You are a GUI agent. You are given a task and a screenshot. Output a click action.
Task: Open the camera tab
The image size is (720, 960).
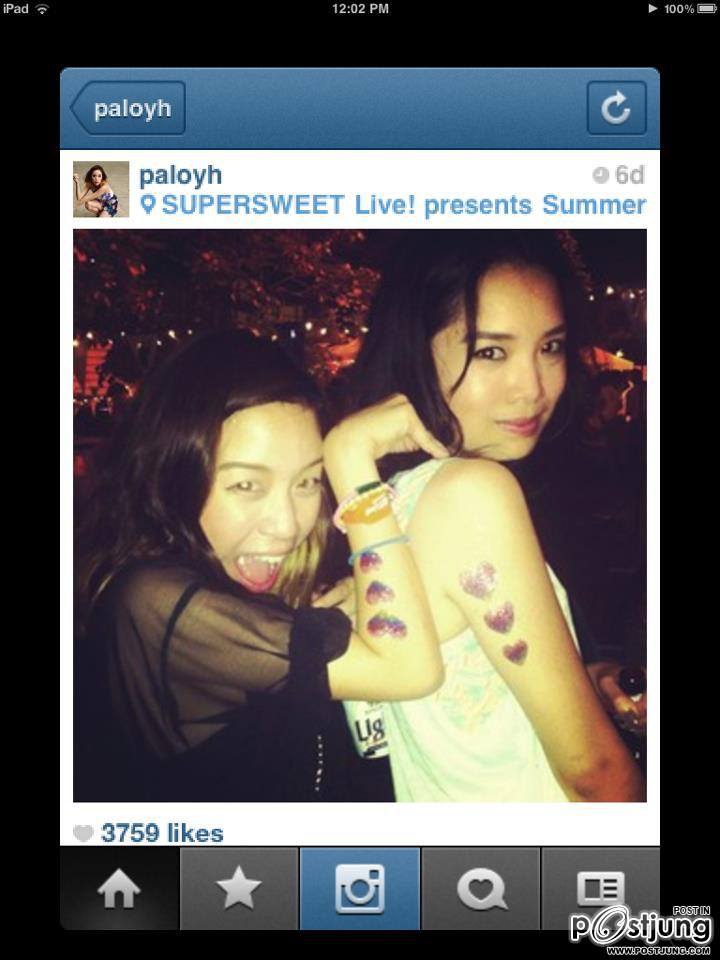pos(360,889)
